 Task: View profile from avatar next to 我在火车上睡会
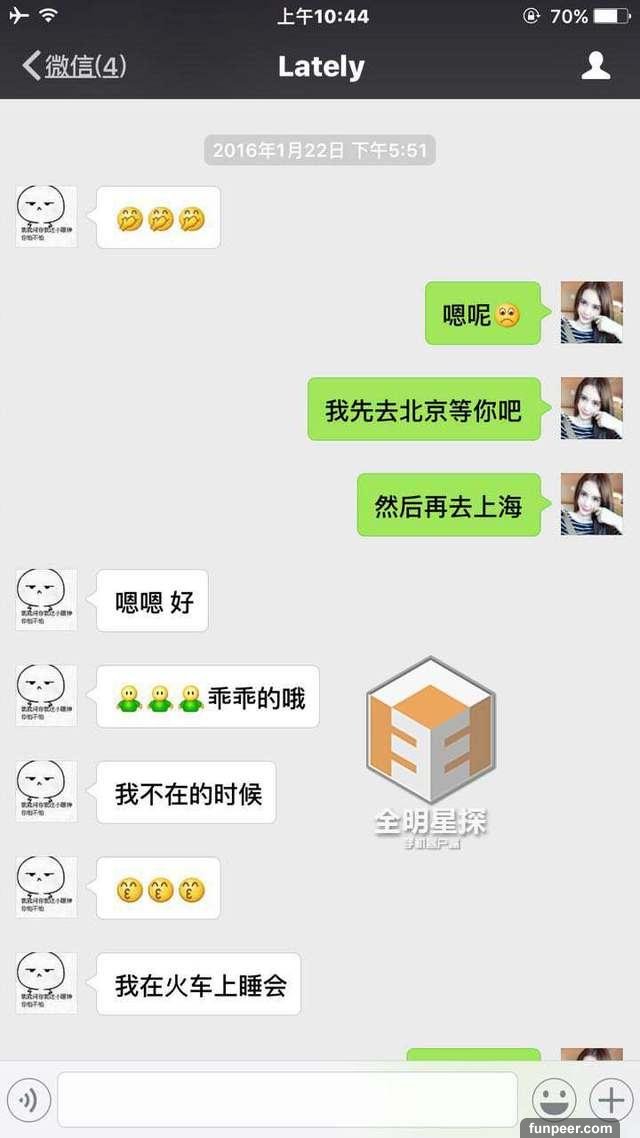[x=46, y=983]
